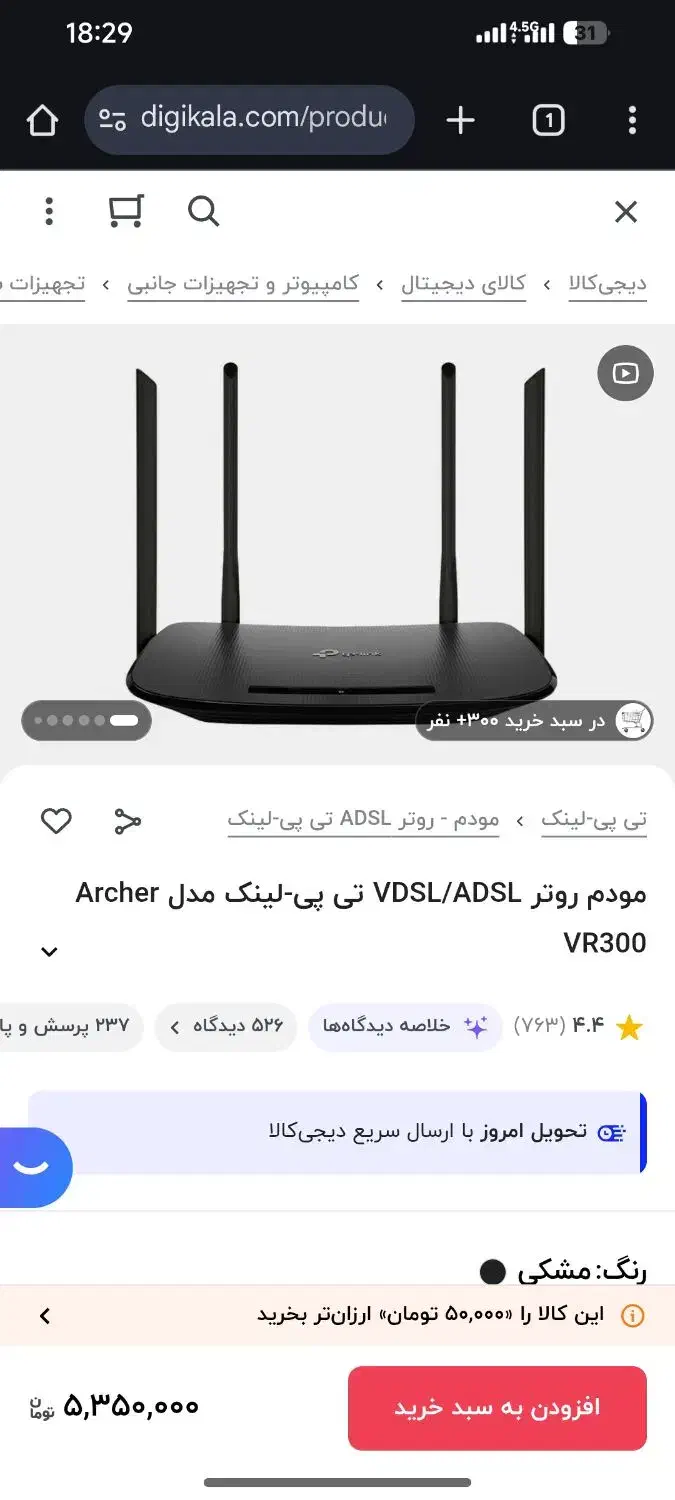Close the product page with X
675x1500 pixels.
tap(626, 212)
